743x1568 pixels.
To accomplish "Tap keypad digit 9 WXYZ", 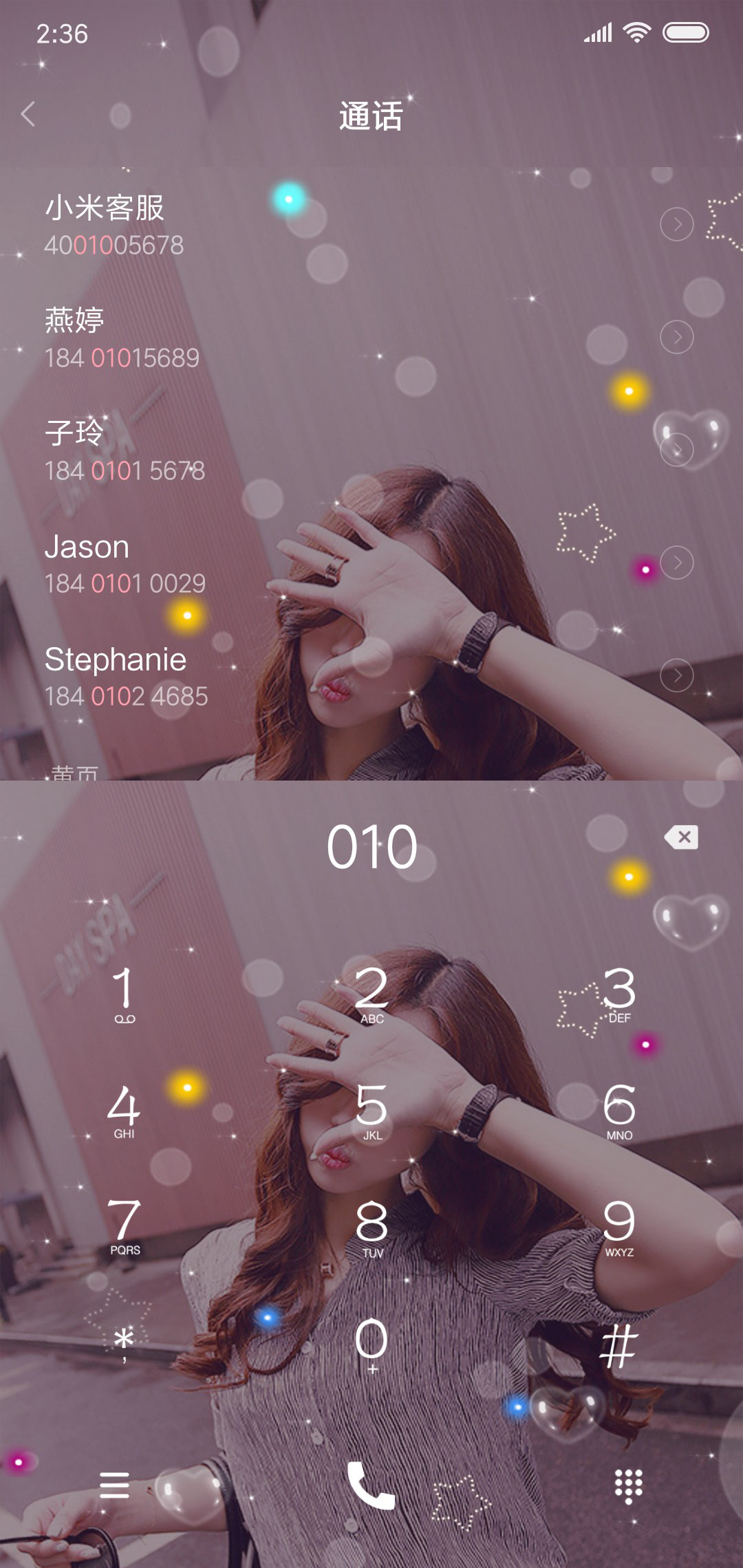I will click(x=619, y=1226).
